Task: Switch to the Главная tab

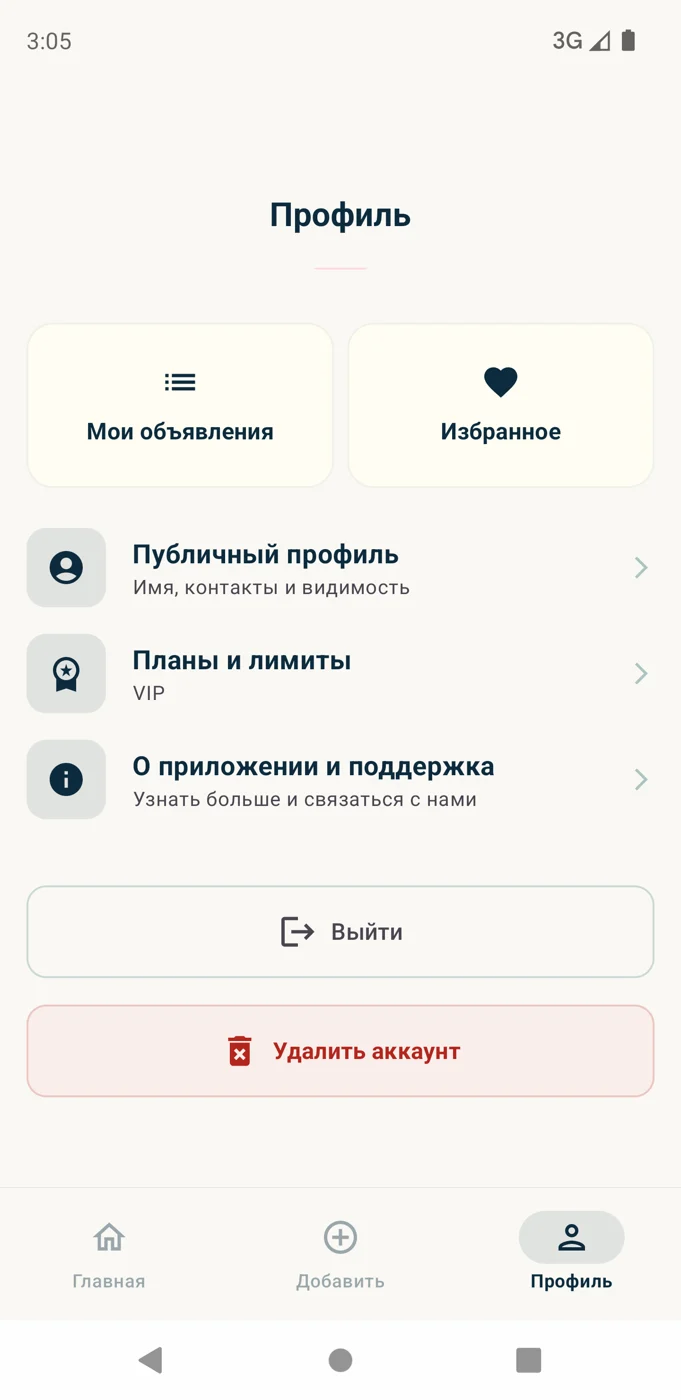Action: coord(109,1254)
